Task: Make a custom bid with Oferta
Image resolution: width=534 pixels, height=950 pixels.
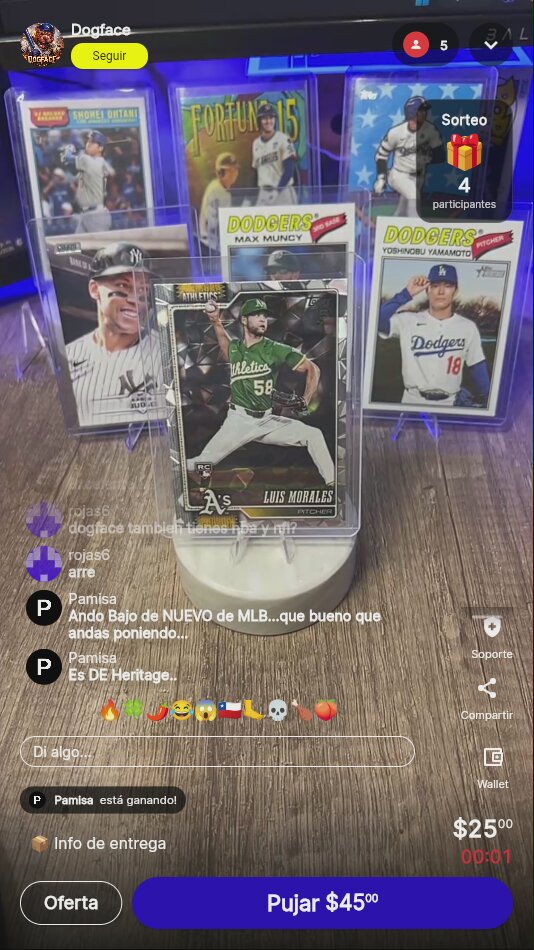Action: [x=71, y=903]
